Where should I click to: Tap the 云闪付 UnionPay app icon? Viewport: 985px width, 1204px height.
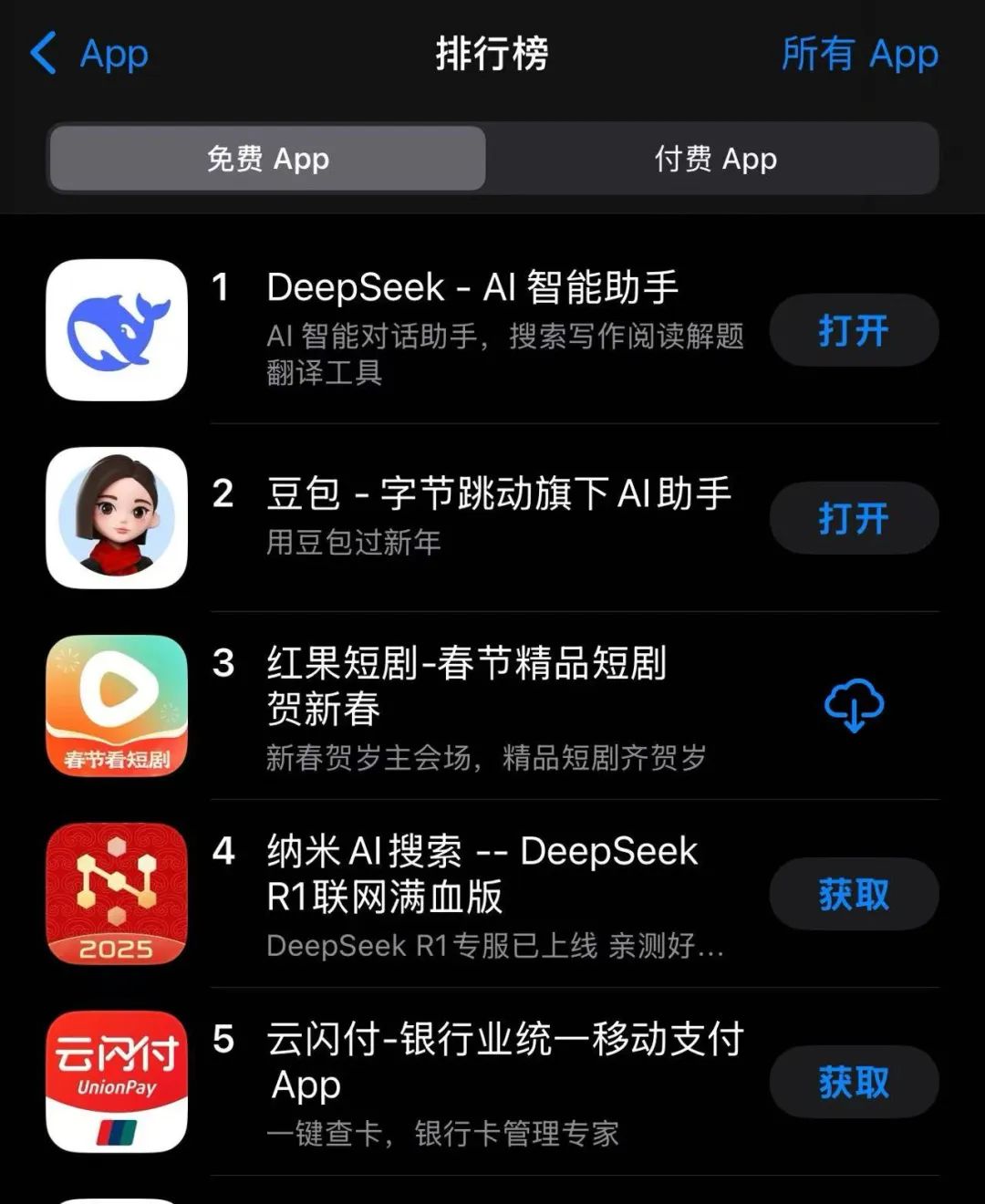pos(116,1083)
